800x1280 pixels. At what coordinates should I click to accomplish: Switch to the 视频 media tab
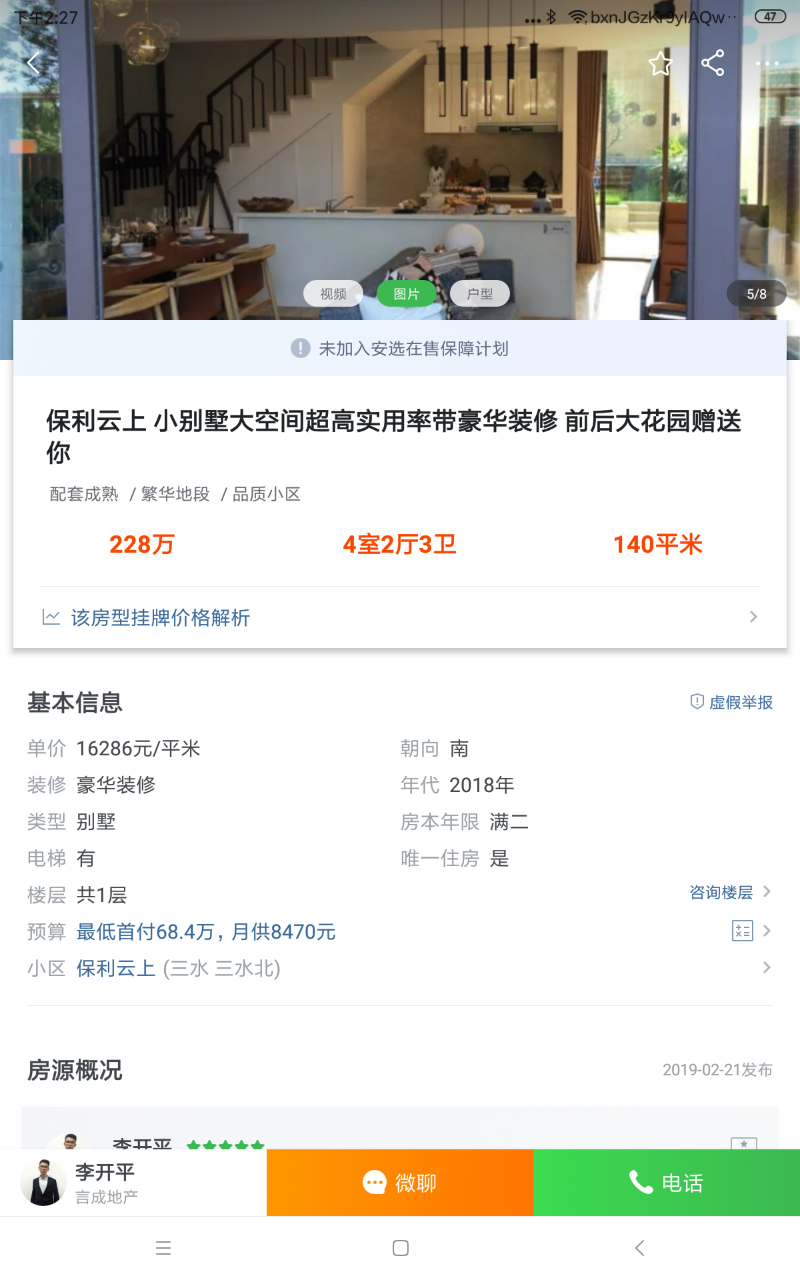333,294
